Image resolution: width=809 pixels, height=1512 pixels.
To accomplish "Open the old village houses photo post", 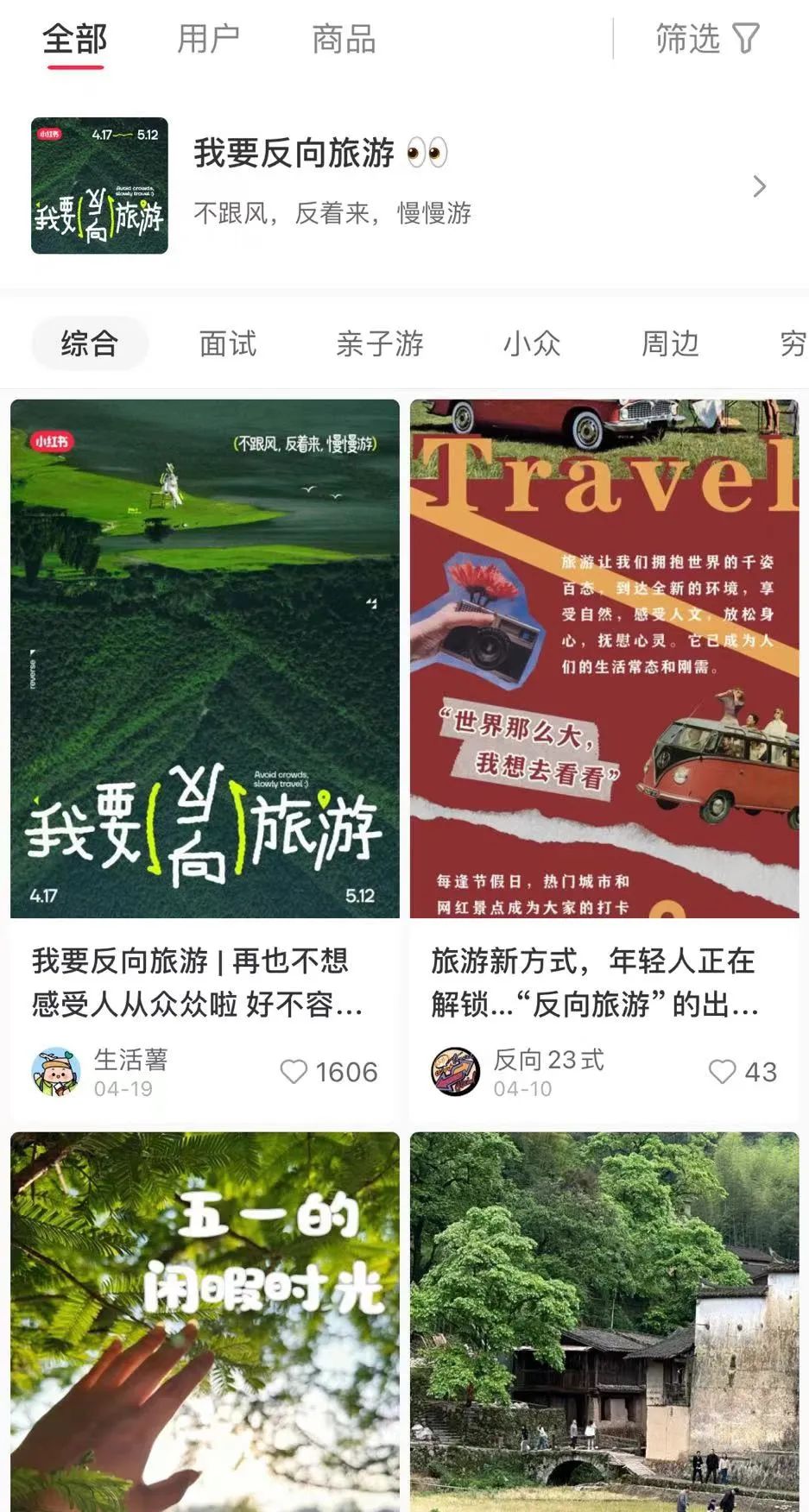I will click(604, 1320).
